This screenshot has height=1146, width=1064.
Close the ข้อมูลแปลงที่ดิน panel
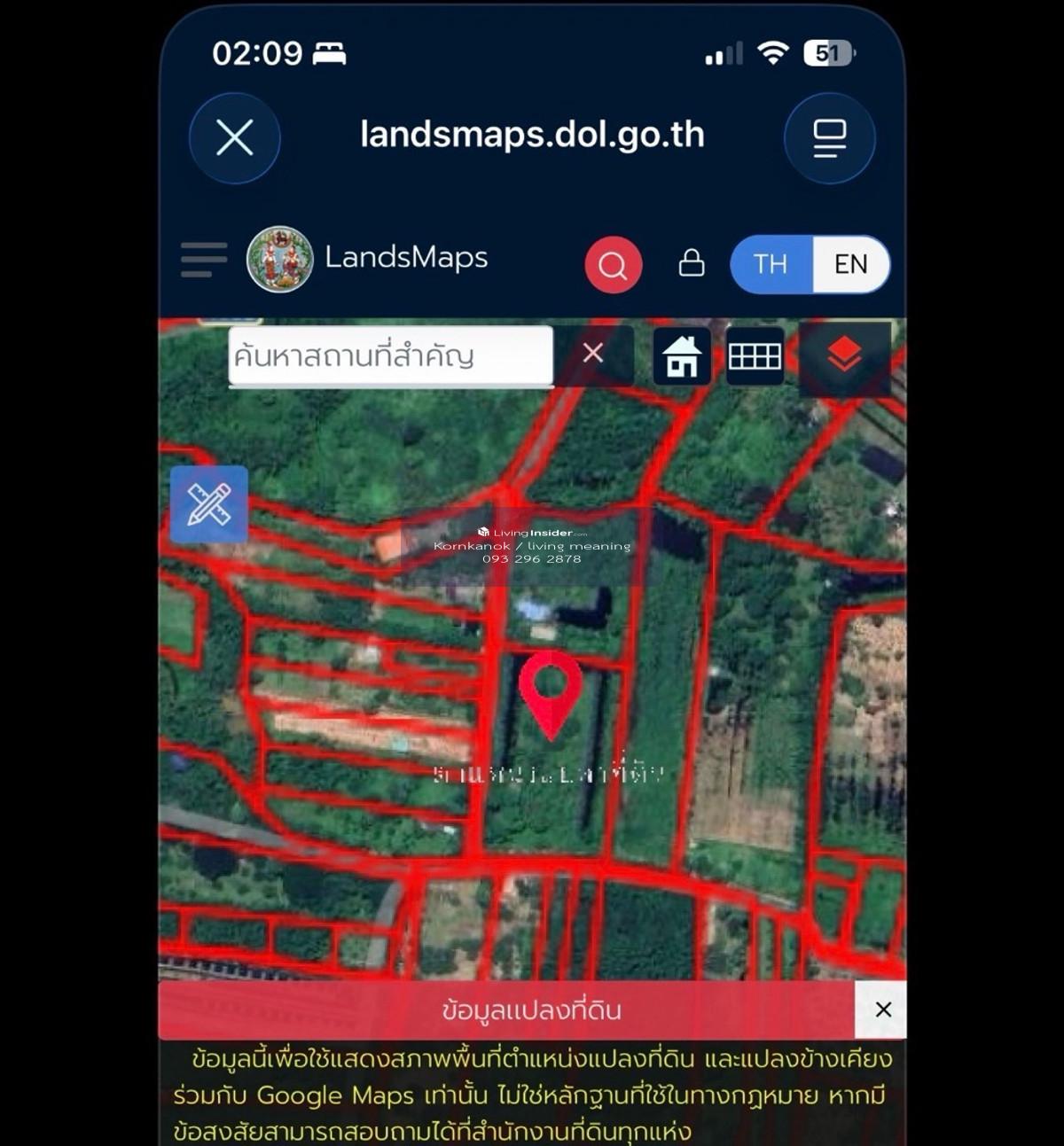[882, 1010]
